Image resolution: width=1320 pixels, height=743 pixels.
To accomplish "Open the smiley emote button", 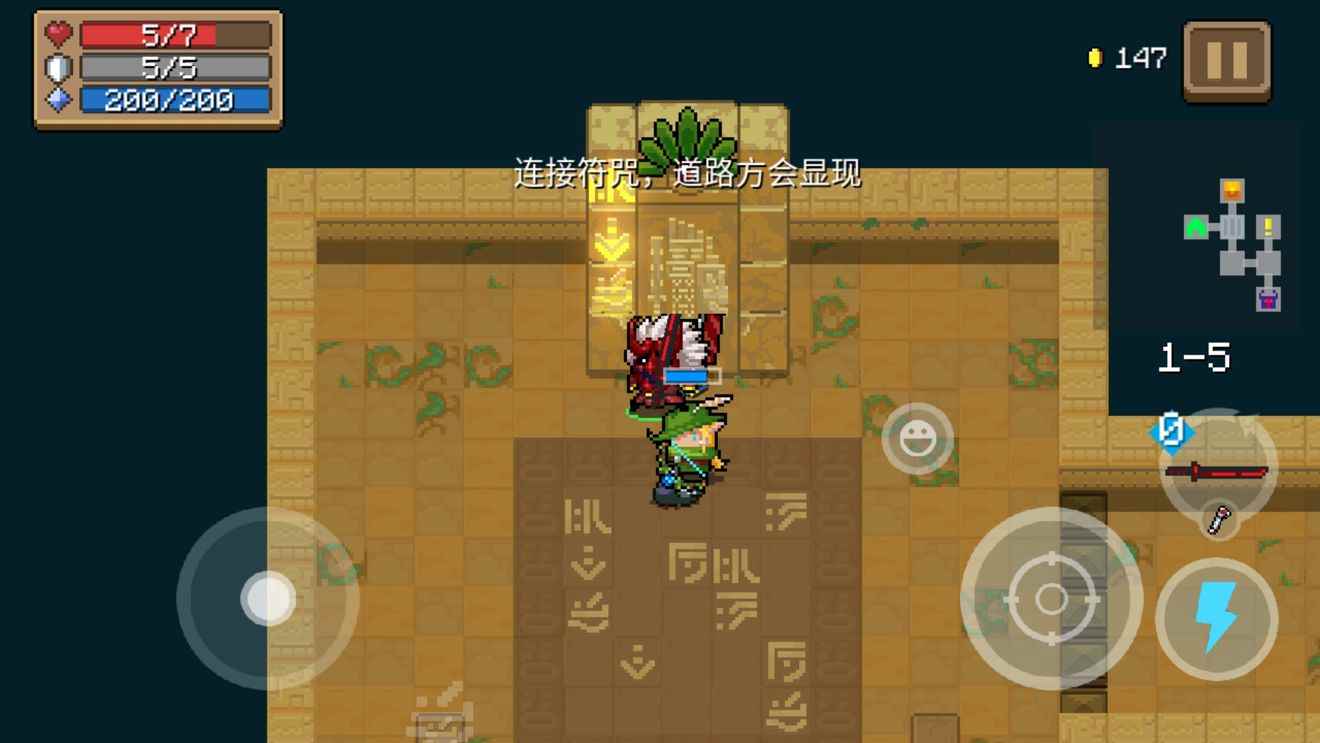I will [x=917, y=438].
